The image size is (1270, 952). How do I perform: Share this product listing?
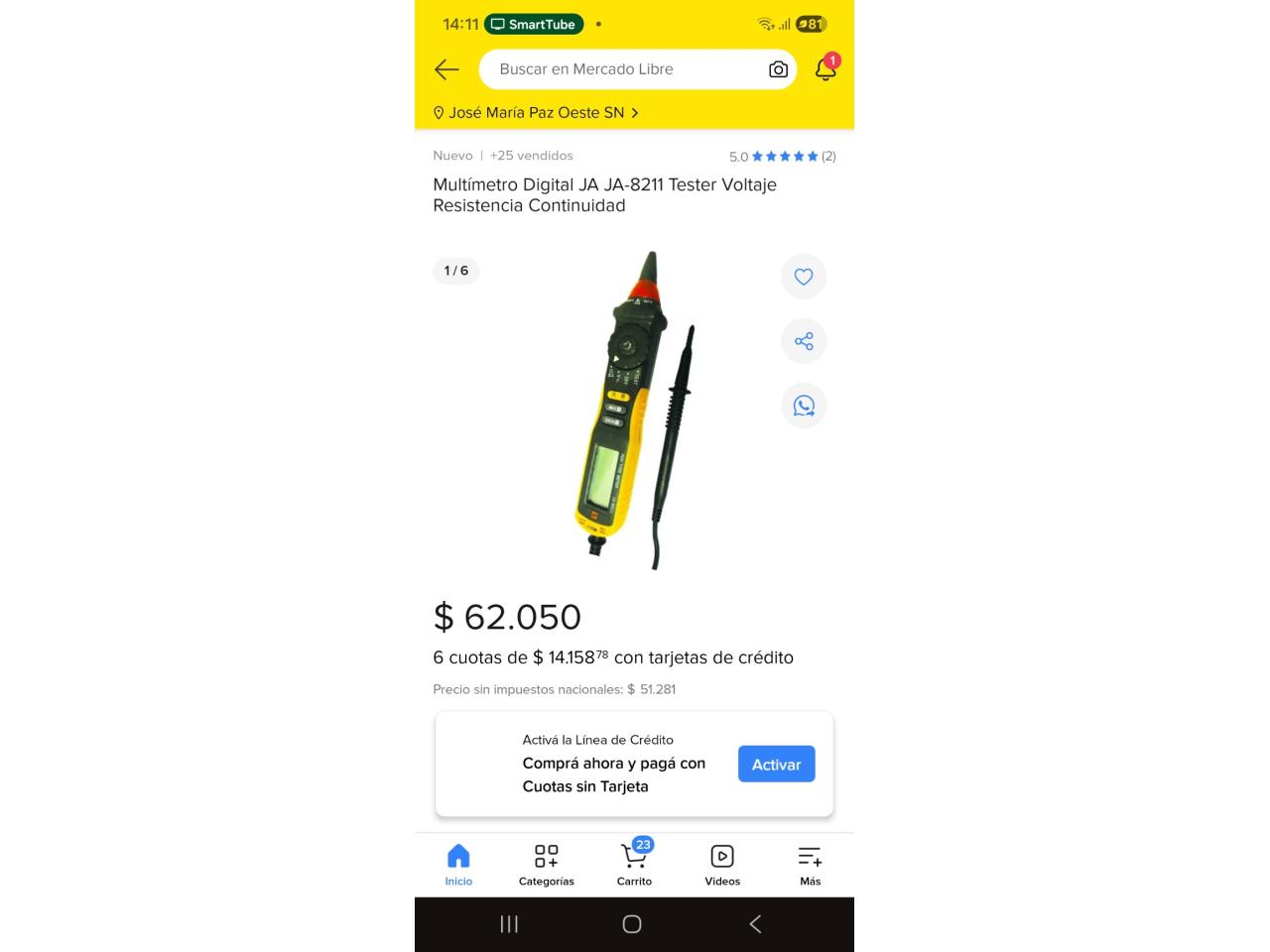[x=804, y=341]
